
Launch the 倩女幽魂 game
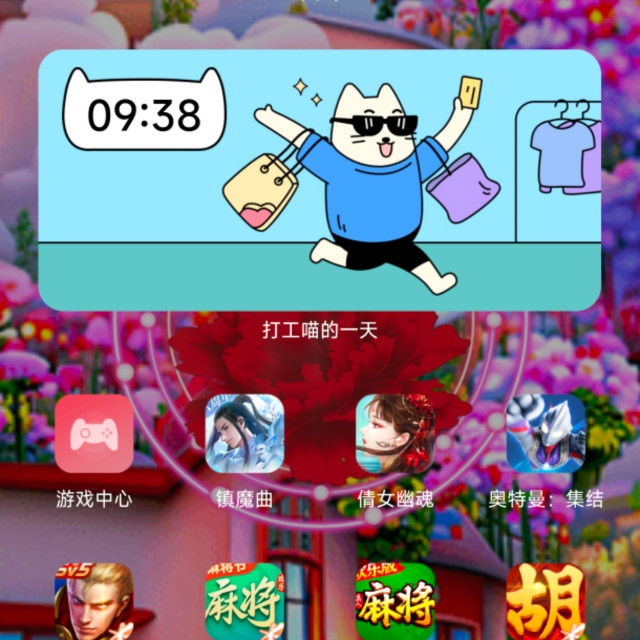pyautogui.click(x=396, y=434)
